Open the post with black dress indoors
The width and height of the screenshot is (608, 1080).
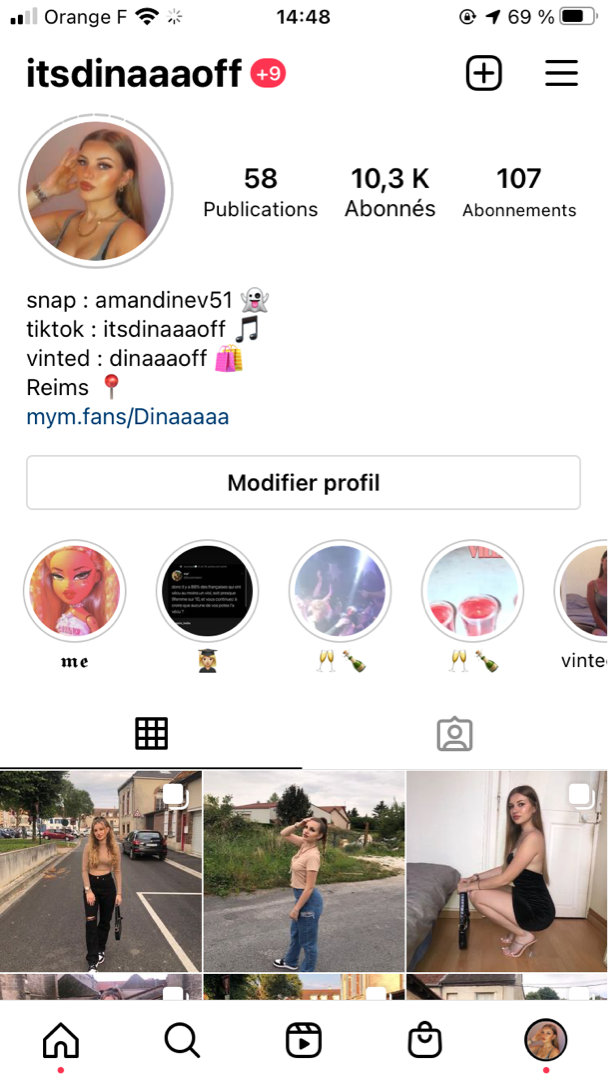point(507,871)
